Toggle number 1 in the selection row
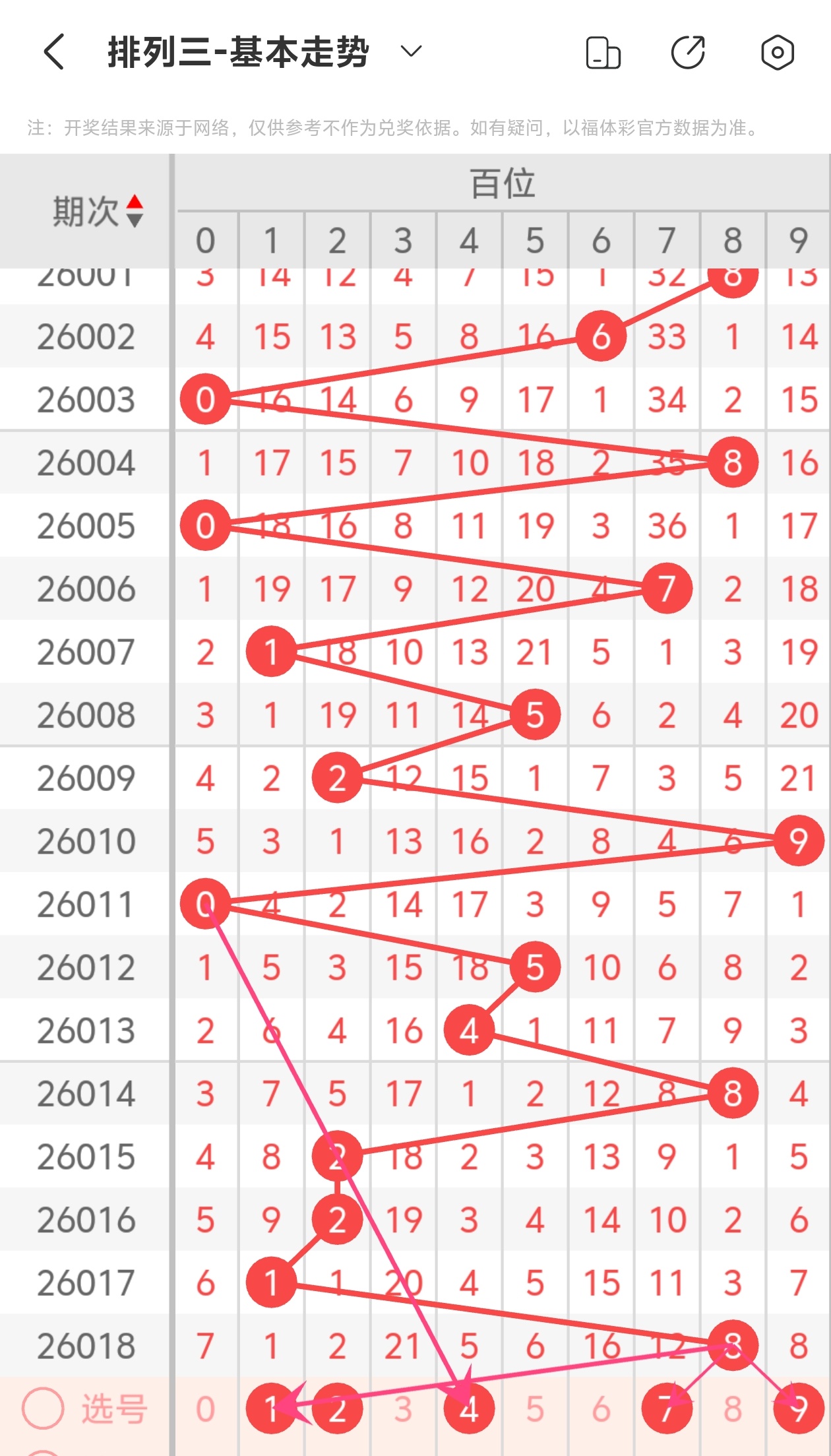This screenshot has height=1456, width=831. (x=271, y=1409)
